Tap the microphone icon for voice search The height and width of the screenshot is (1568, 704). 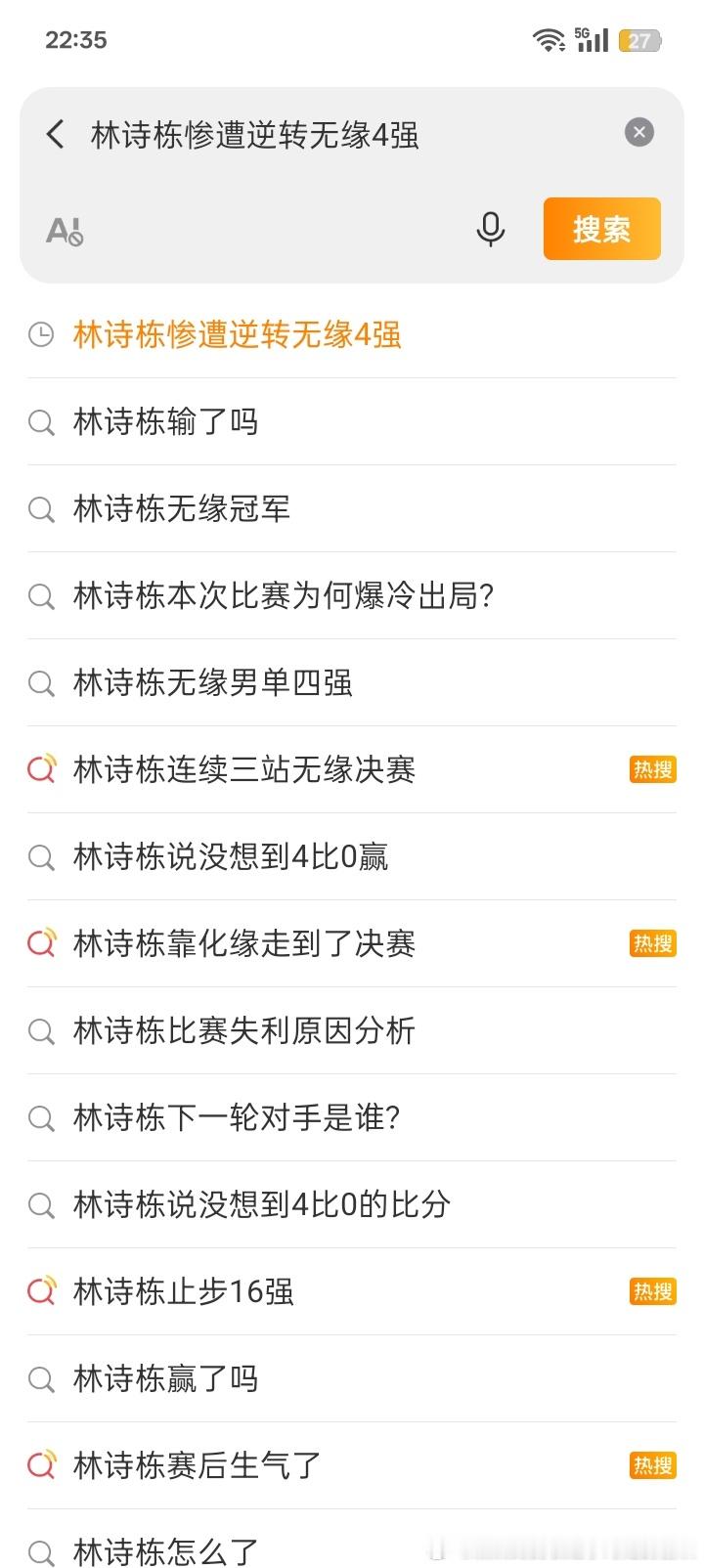click(x=491, y=230)
